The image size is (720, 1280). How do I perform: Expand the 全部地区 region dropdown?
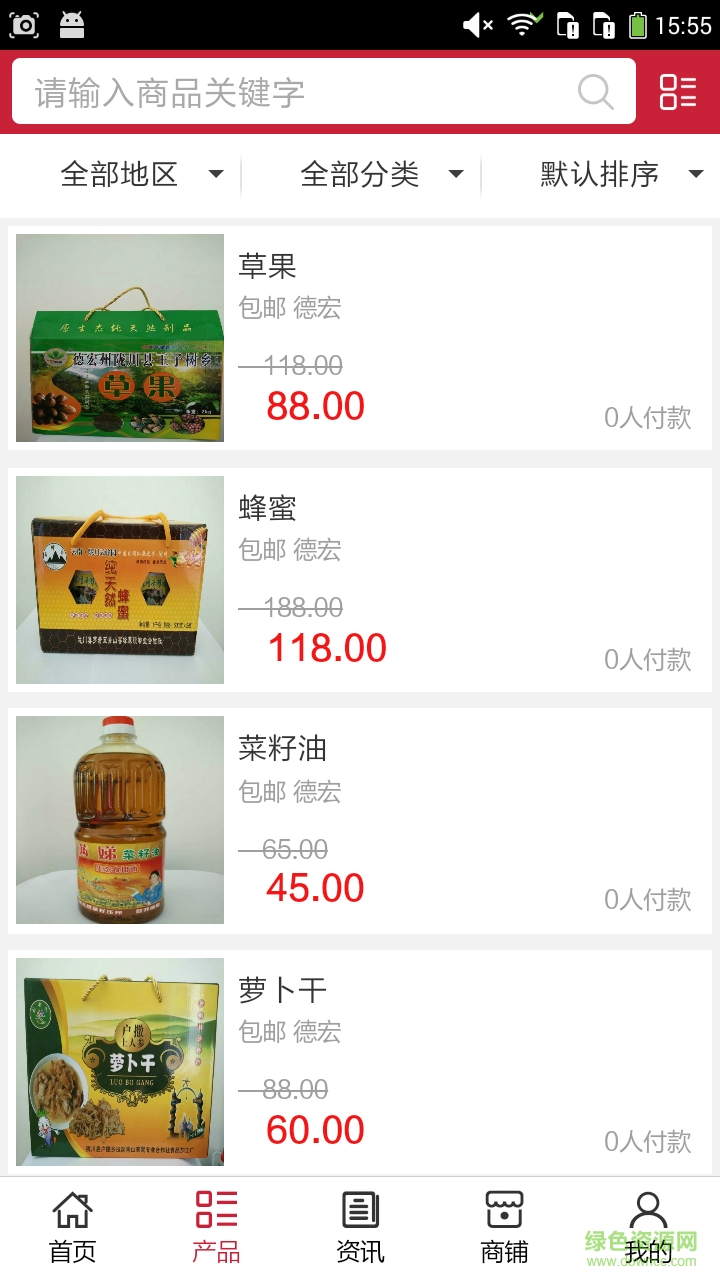tap(140, 175)
